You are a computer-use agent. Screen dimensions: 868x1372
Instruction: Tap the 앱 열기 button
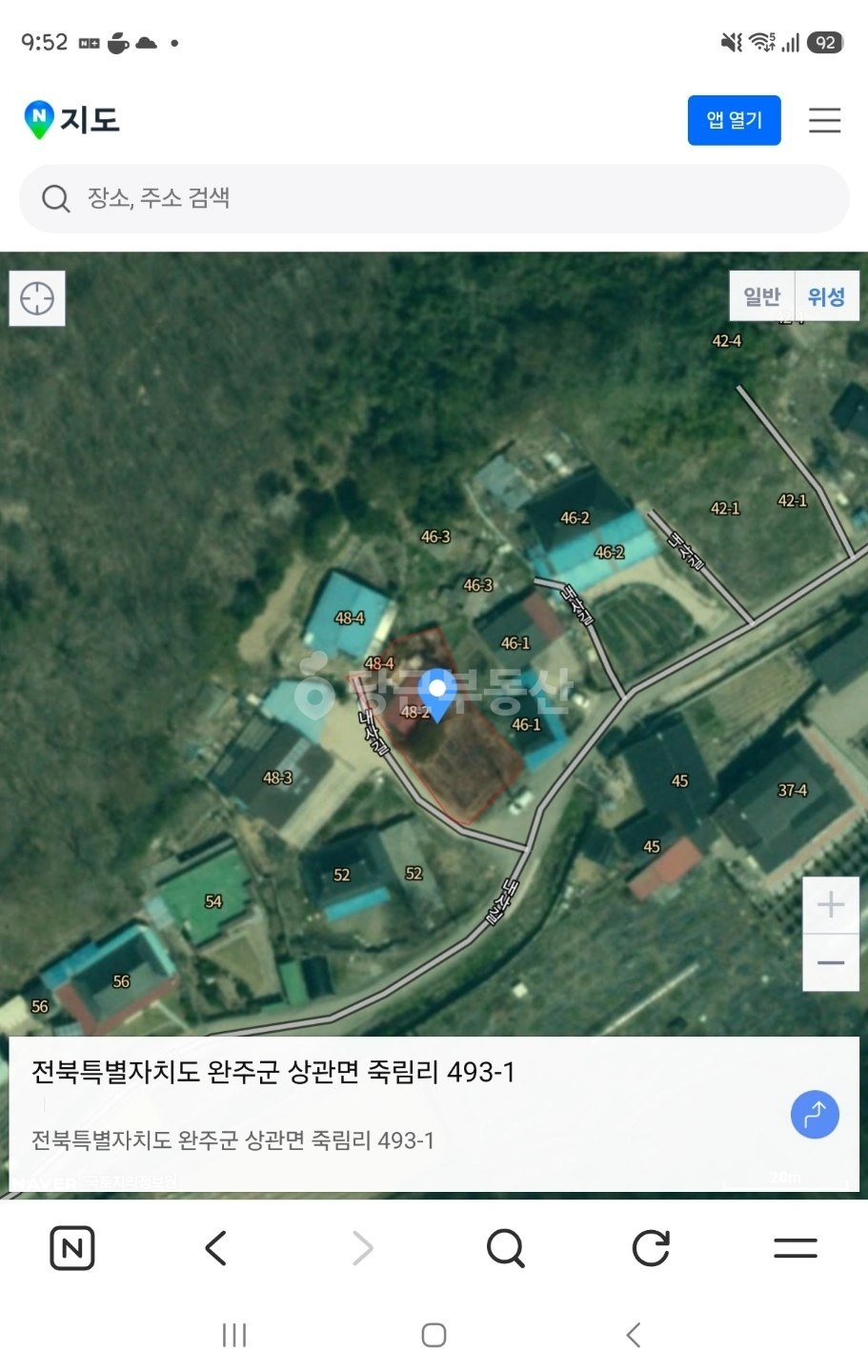coord(734,120)
